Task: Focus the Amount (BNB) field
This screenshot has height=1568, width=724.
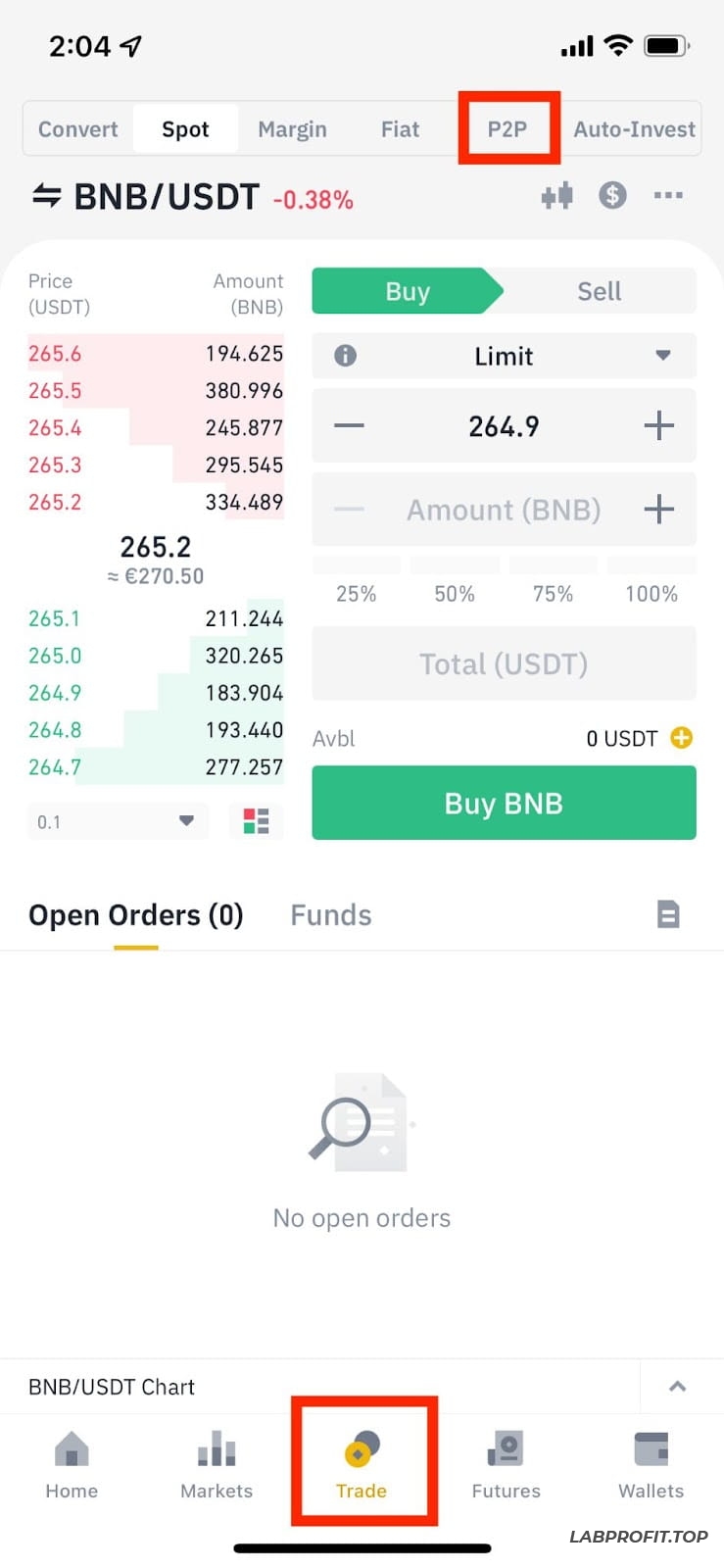Action: point(504,510)
